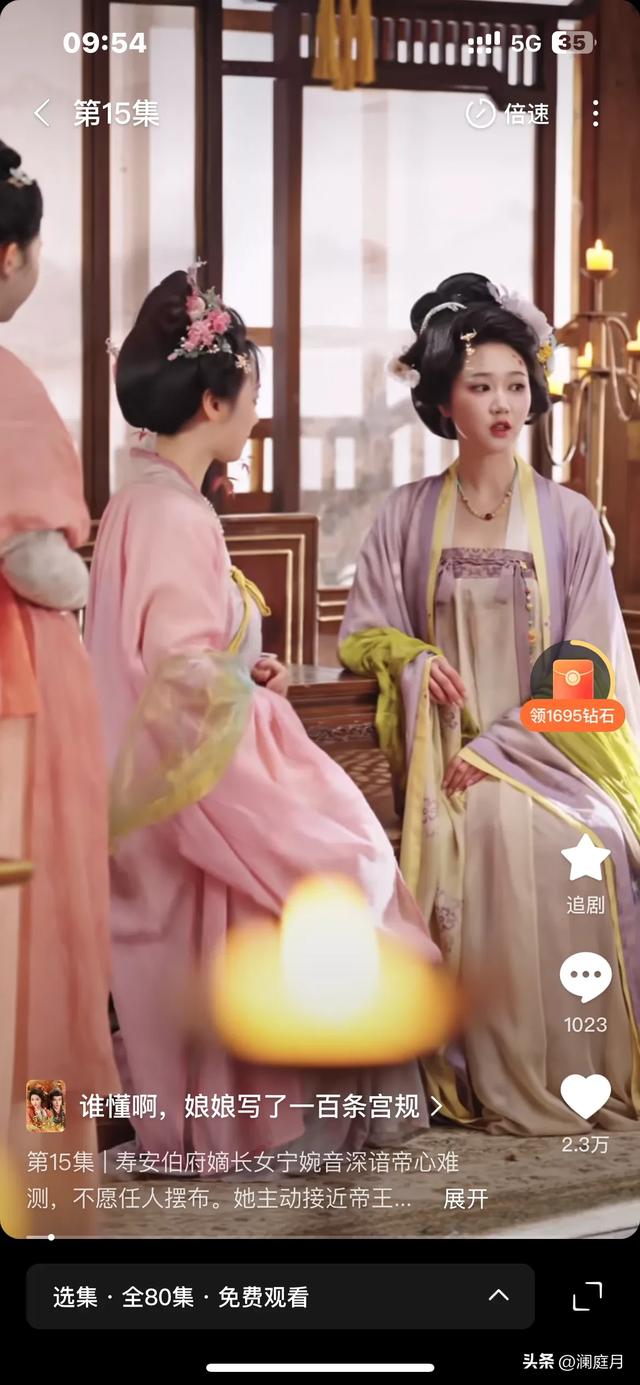Viewport: 640px width, 1385px height.
Task: Tap the star to follow this drama (追剧)
Action: [x=585, y=858]
